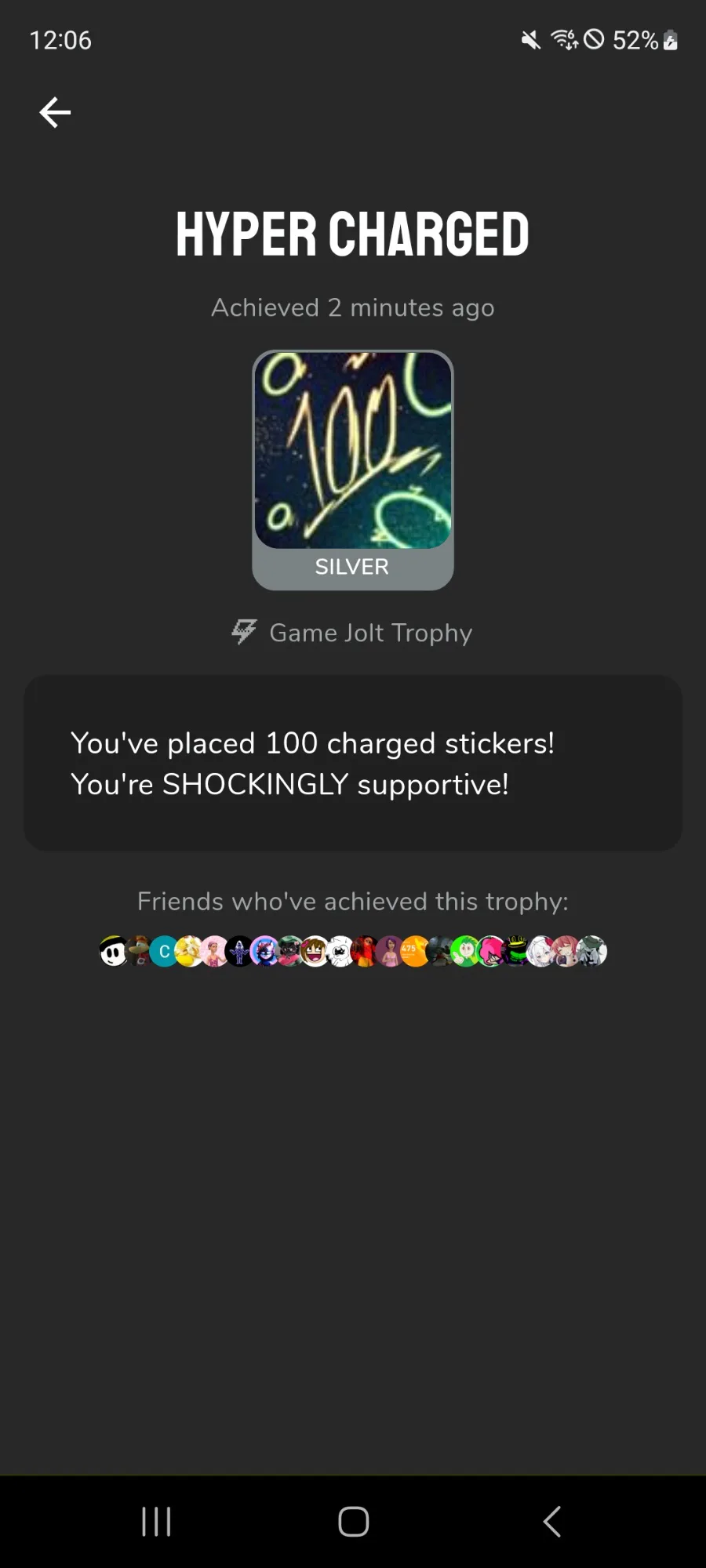Open the orange 475 friend avatar
The image size is (706, 1568).
pos(415,951)
